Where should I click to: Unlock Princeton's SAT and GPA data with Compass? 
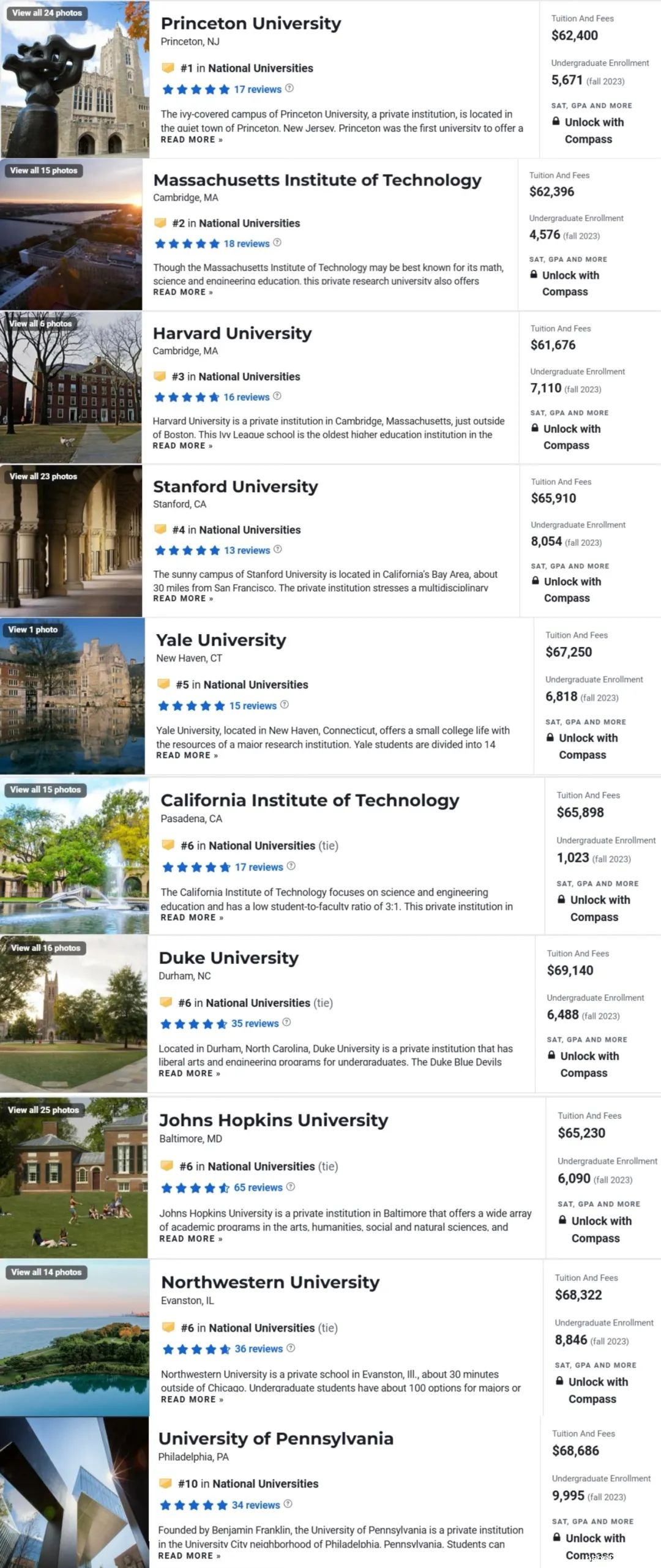(x=588, y=130)
